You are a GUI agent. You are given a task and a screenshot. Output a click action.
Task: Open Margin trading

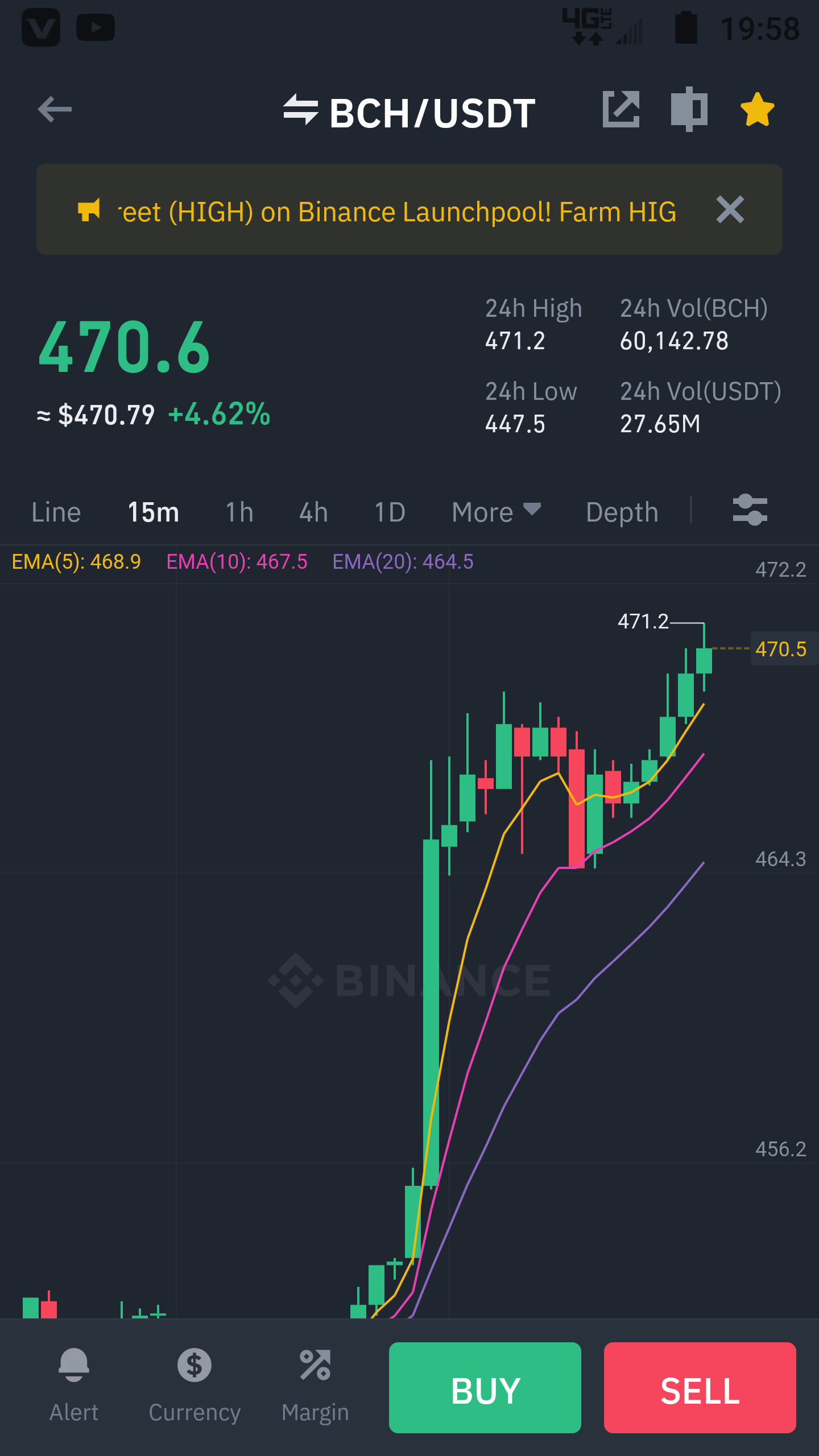[315, 1387]
